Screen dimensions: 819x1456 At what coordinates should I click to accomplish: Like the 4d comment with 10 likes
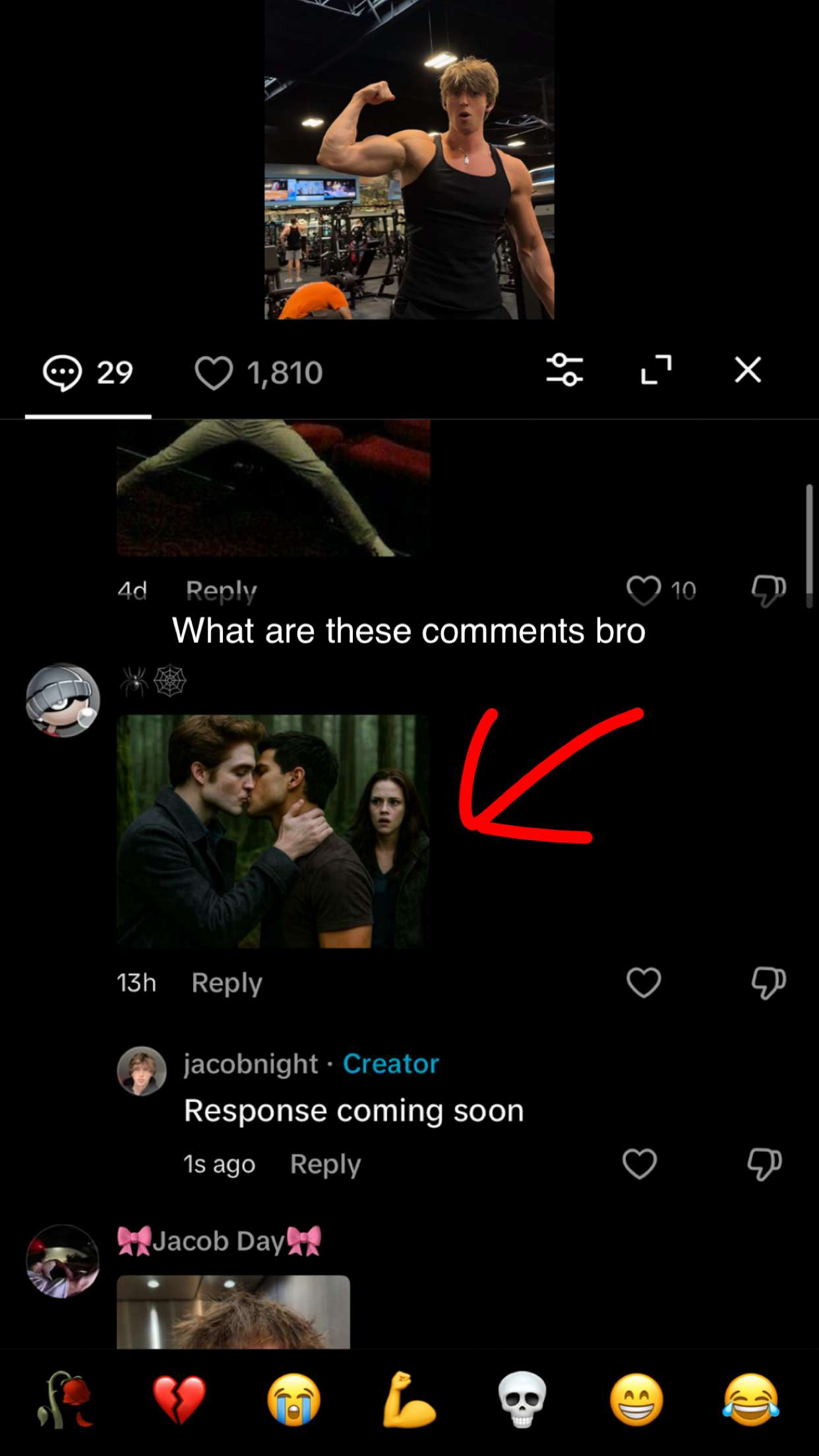tap(644, 590)
